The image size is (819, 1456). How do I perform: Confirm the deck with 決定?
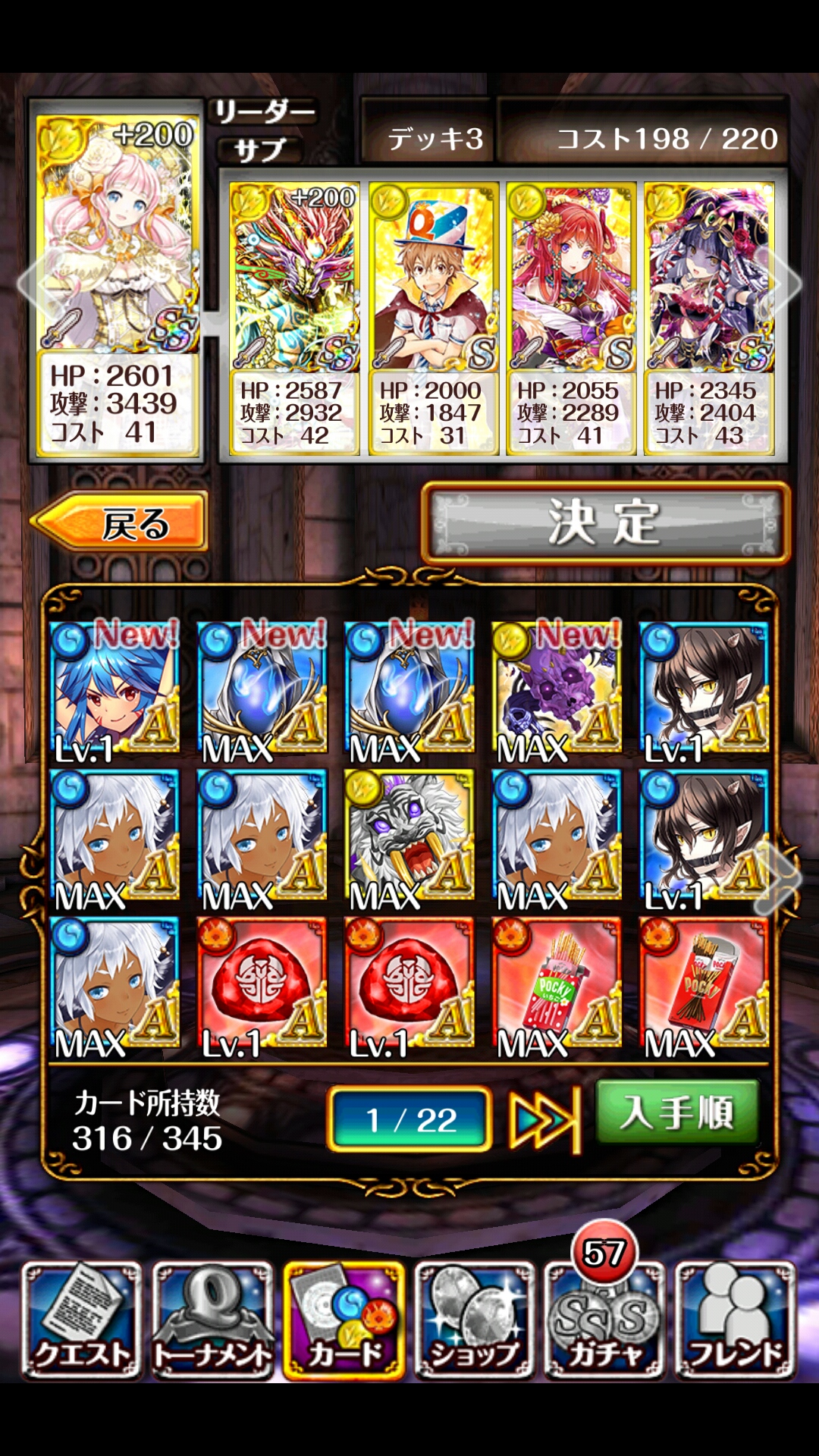point(605,522)
